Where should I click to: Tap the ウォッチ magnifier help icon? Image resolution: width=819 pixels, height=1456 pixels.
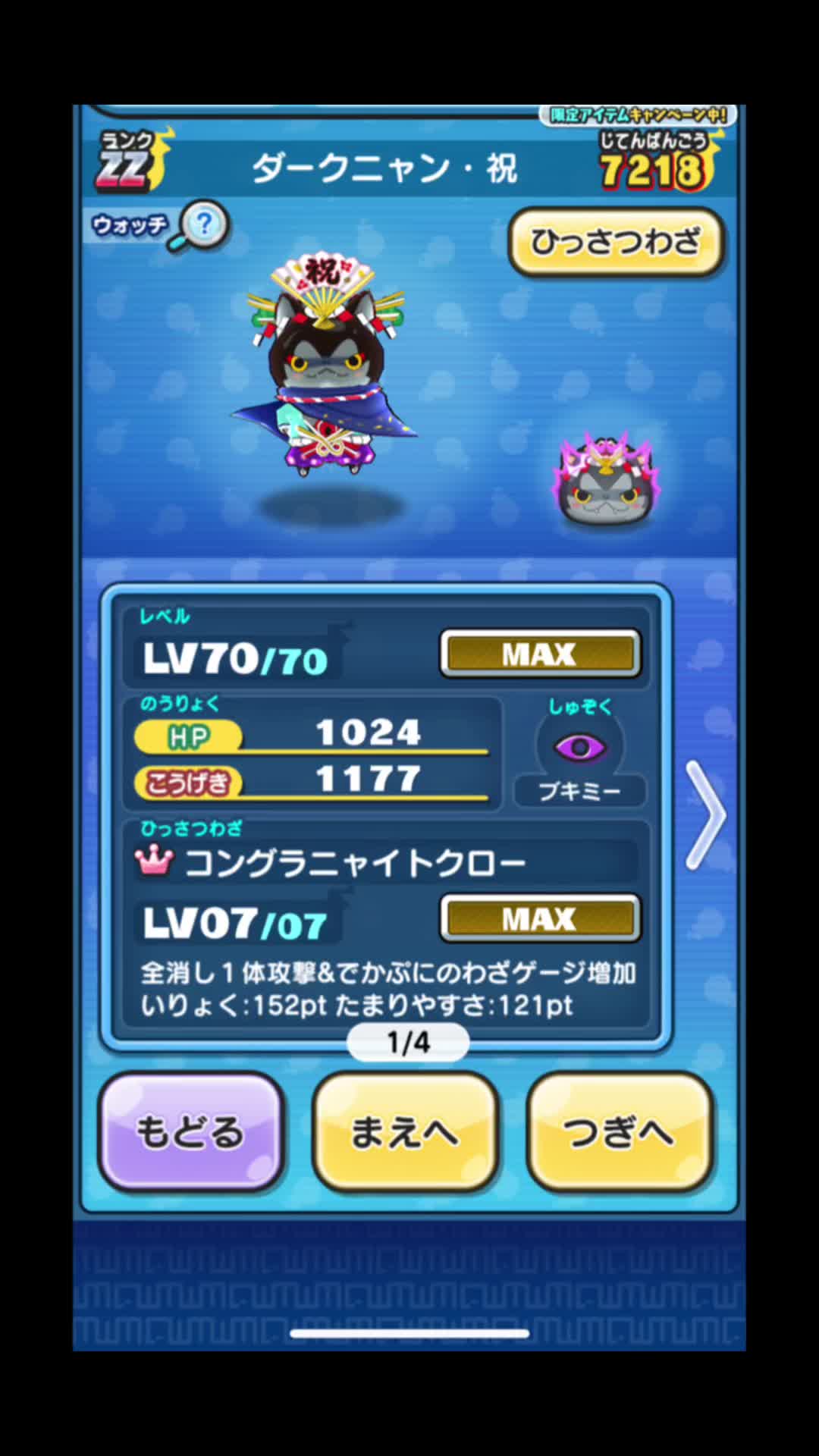pyautogui.click(x=202, y=225)
